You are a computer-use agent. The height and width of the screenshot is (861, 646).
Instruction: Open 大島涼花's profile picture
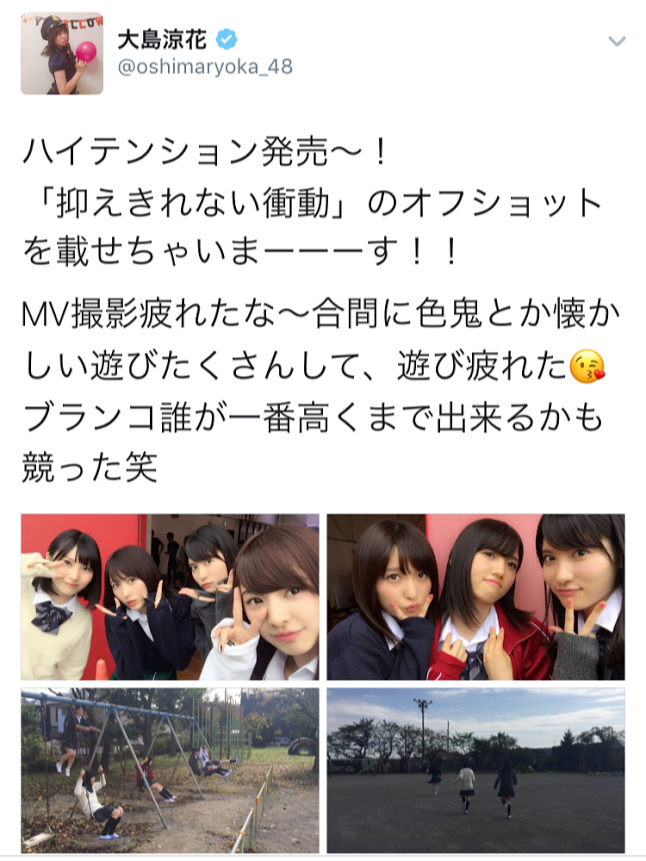(62, 54)
